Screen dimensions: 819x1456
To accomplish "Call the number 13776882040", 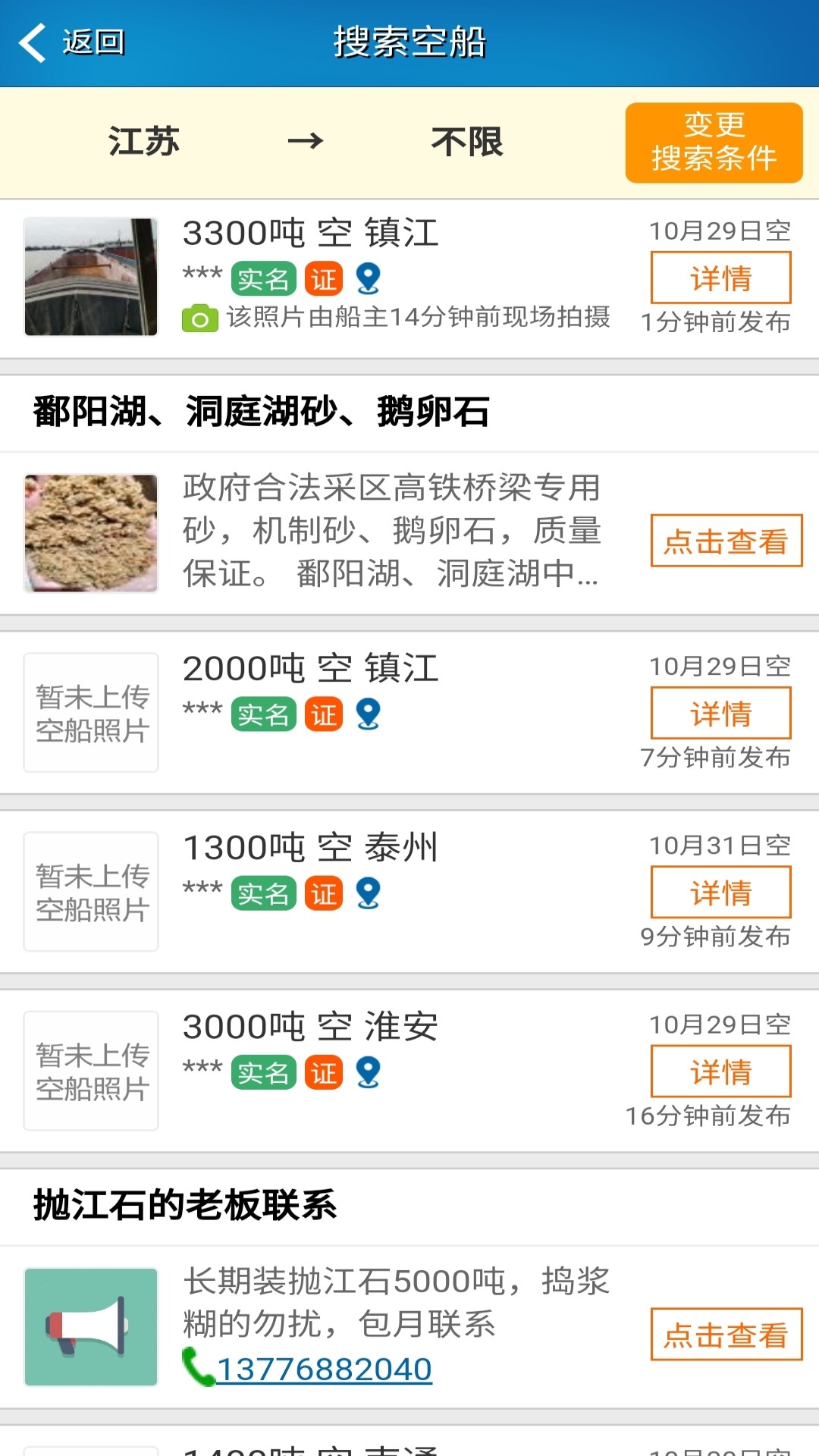I will click(325, 1370).
